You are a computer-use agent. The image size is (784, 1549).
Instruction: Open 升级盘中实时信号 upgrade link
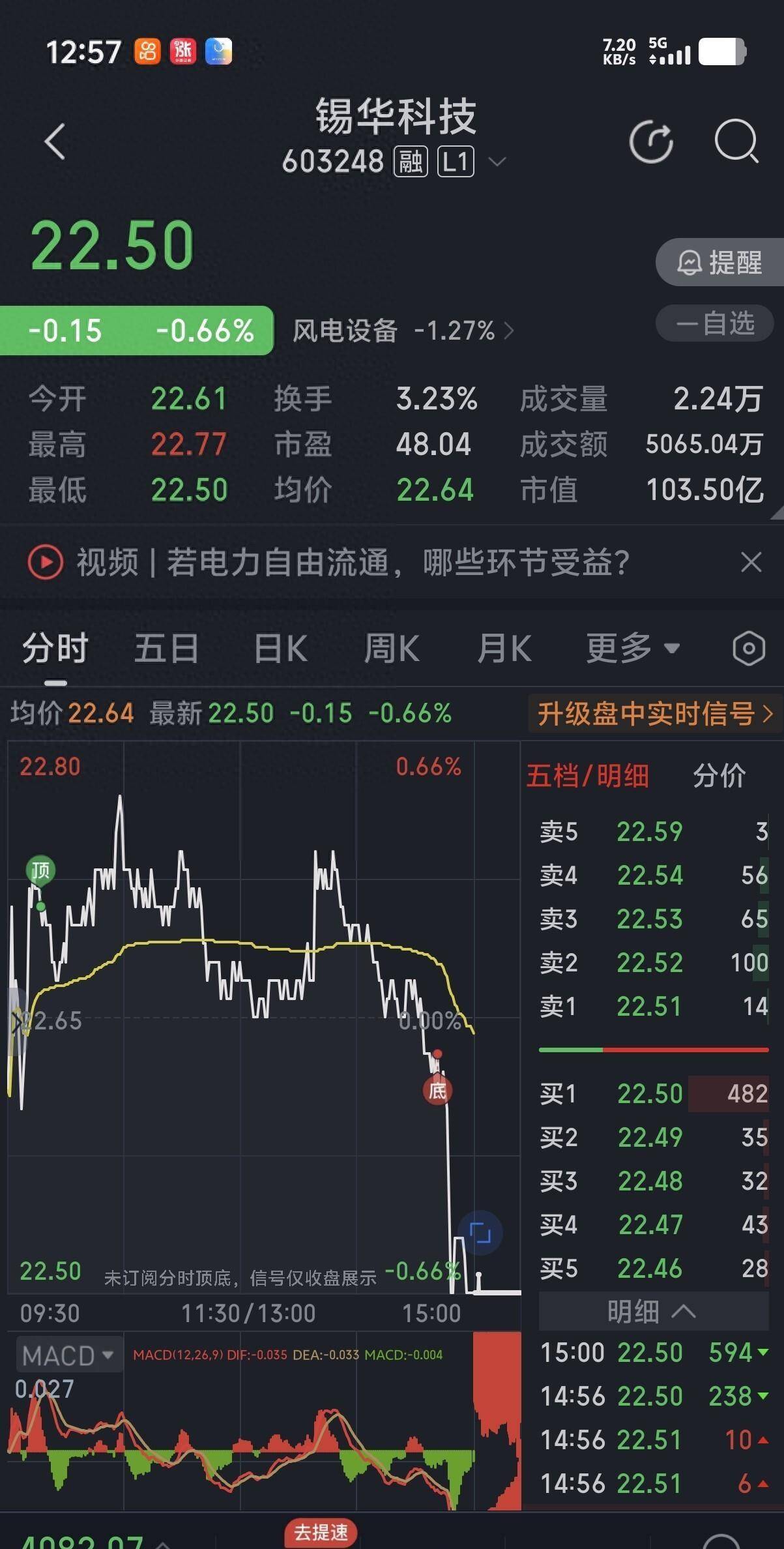[x=654, y=714]
